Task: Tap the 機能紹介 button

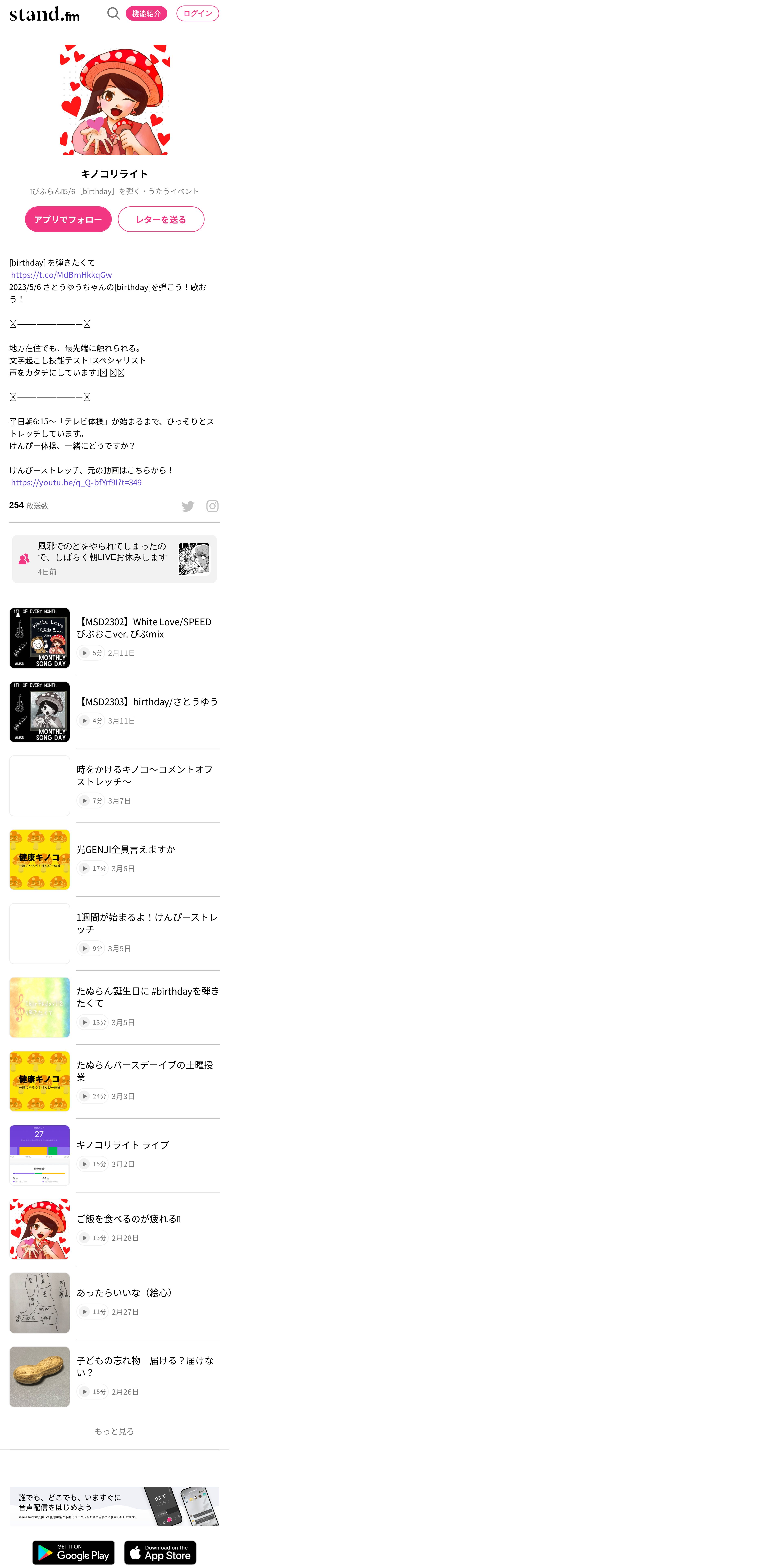Action: (146, 13)
